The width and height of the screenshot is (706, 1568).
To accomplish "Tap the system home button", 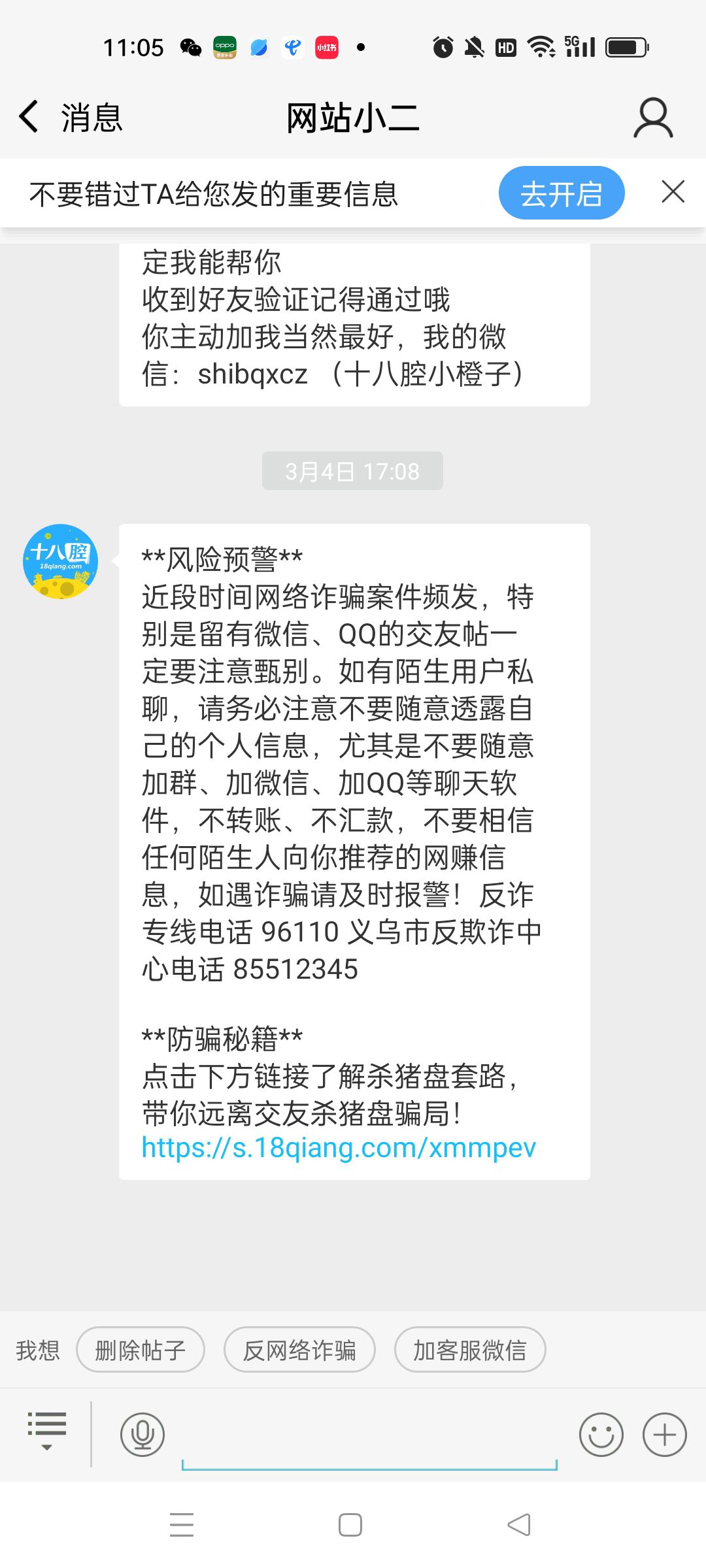I will click(350, 1525).
